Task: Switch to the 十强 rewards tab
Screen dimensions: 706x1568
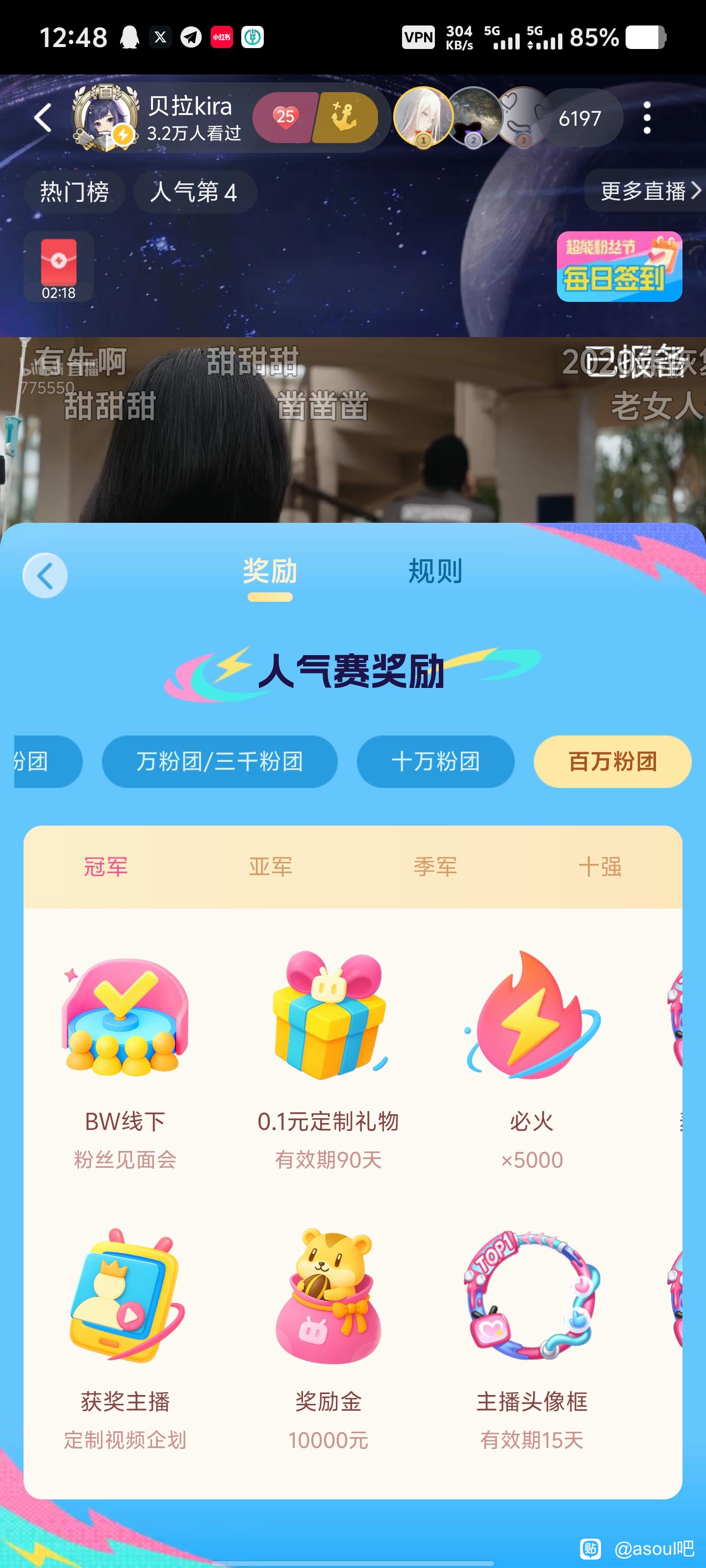Action: tap(600, 867)
